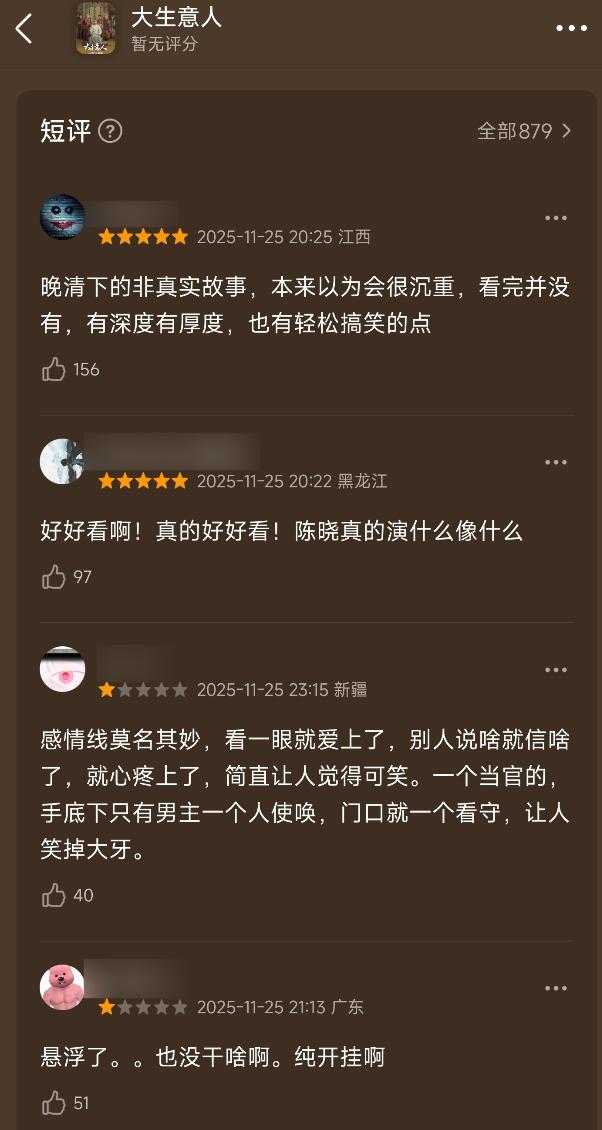This screenshot has width=602, height=1130.
Task: Like the review about 感情线莫名其妙
Action: [54, 895]
